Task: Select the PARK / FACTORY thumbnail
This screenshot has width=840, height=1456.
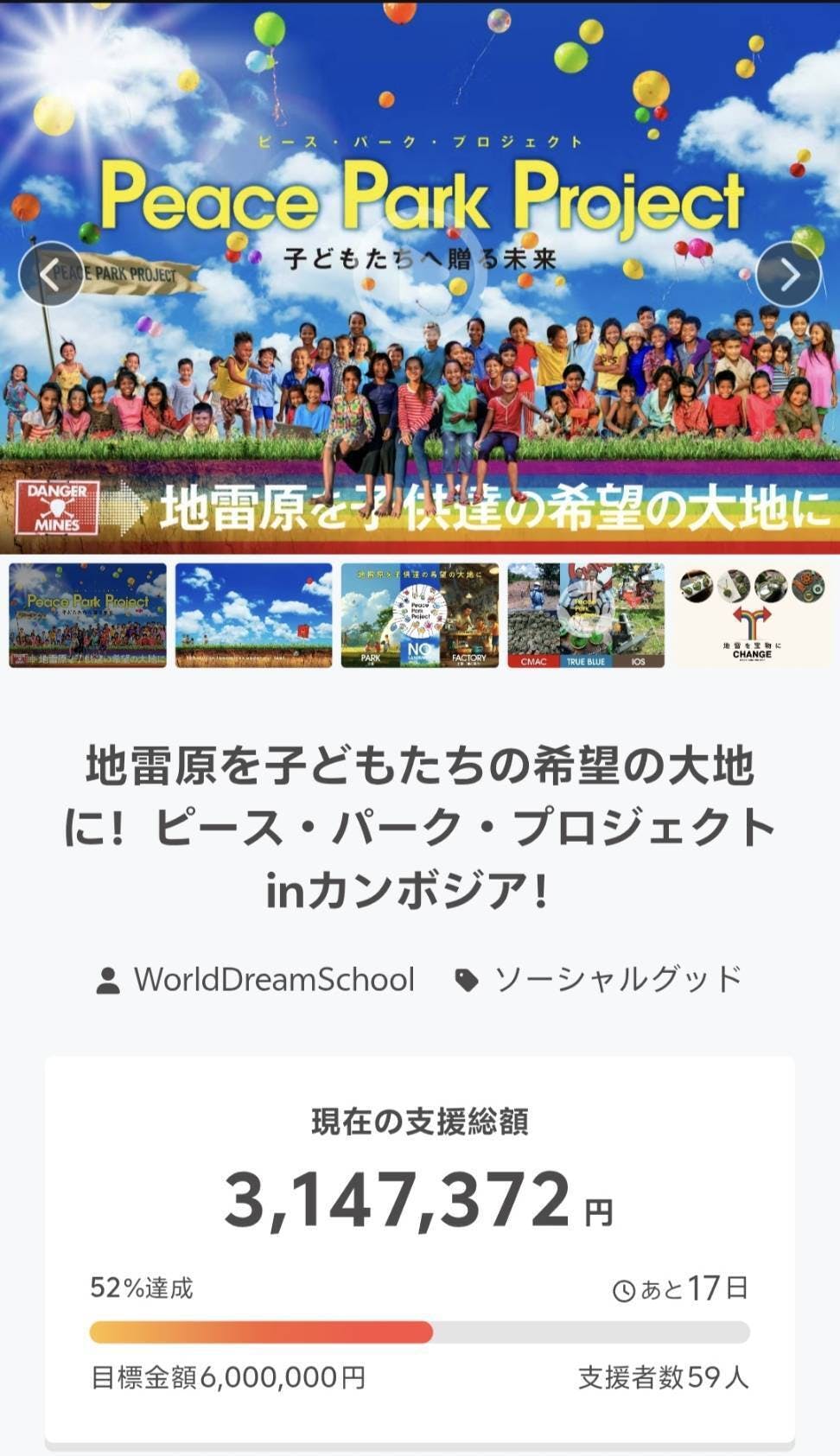Action: [x=420, y=615]
